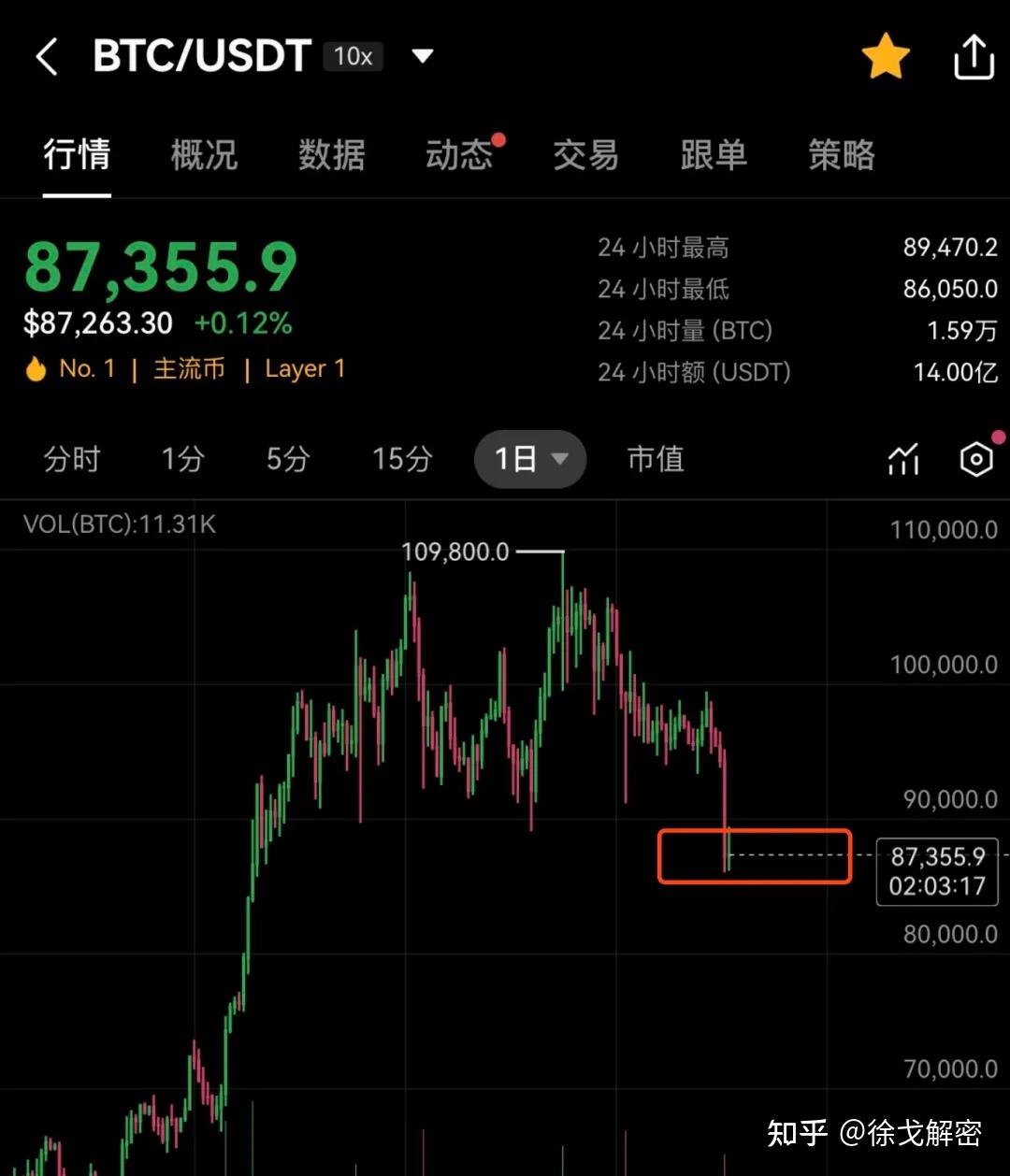This screenshot has width=1010, height=1176.
Task: Share this BTC/USDT page
Action: coord(974,57)
